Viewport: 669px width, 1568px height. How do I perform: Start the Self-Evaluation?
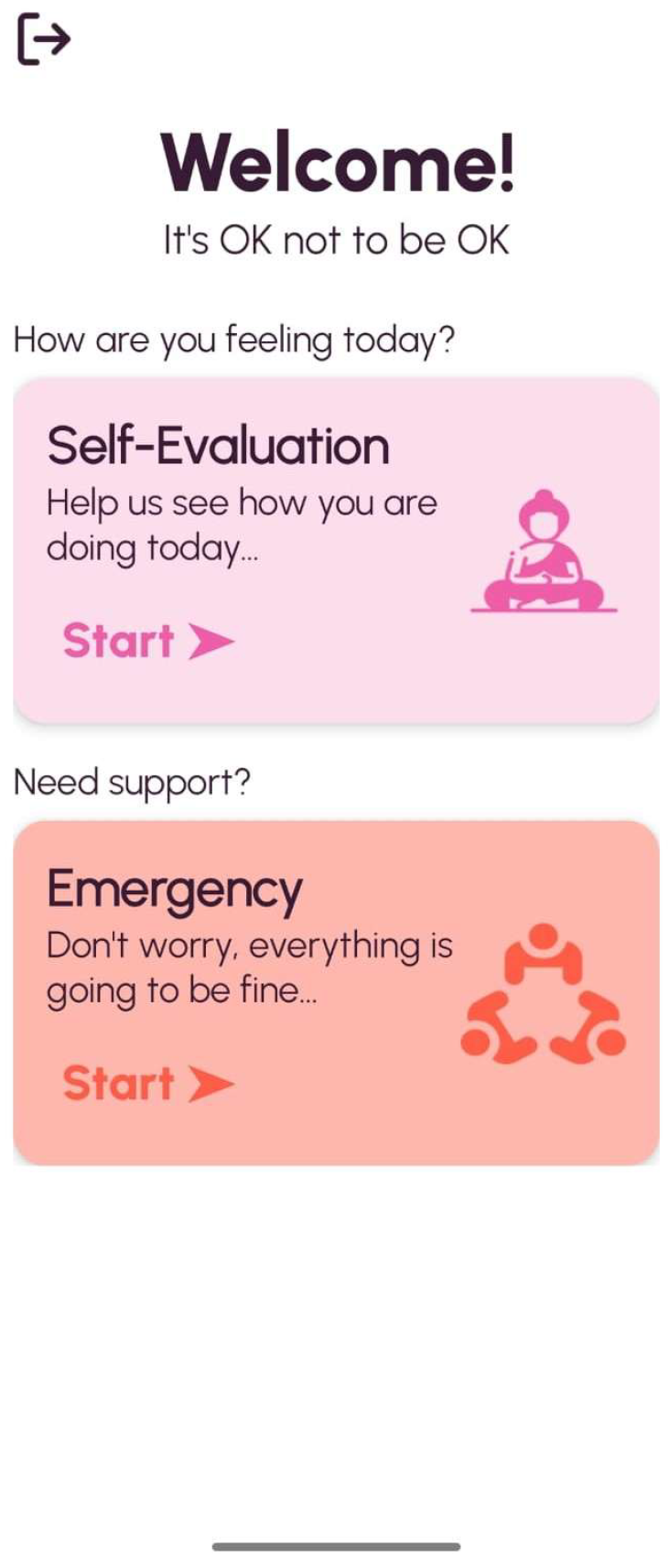tap(146, 641)
